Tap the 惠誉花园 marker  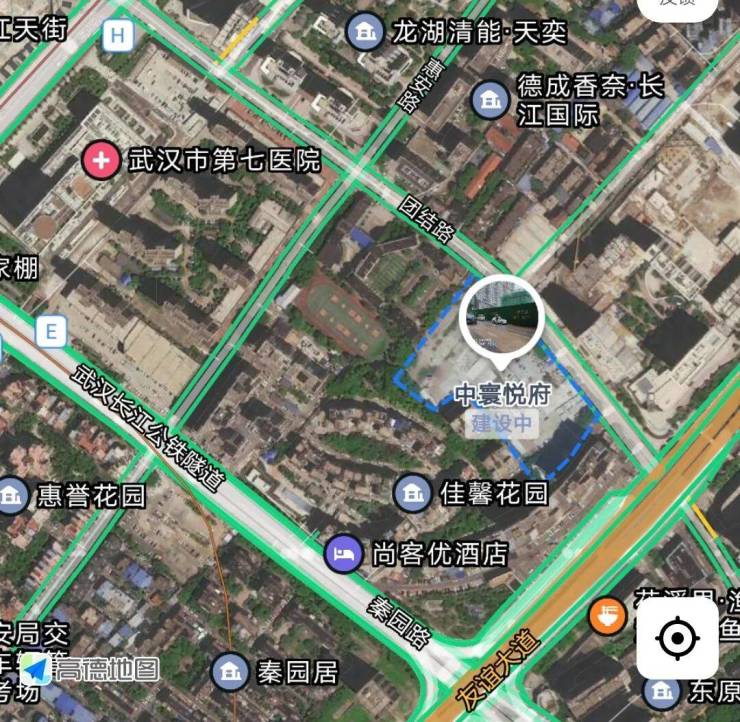[12, 495]
